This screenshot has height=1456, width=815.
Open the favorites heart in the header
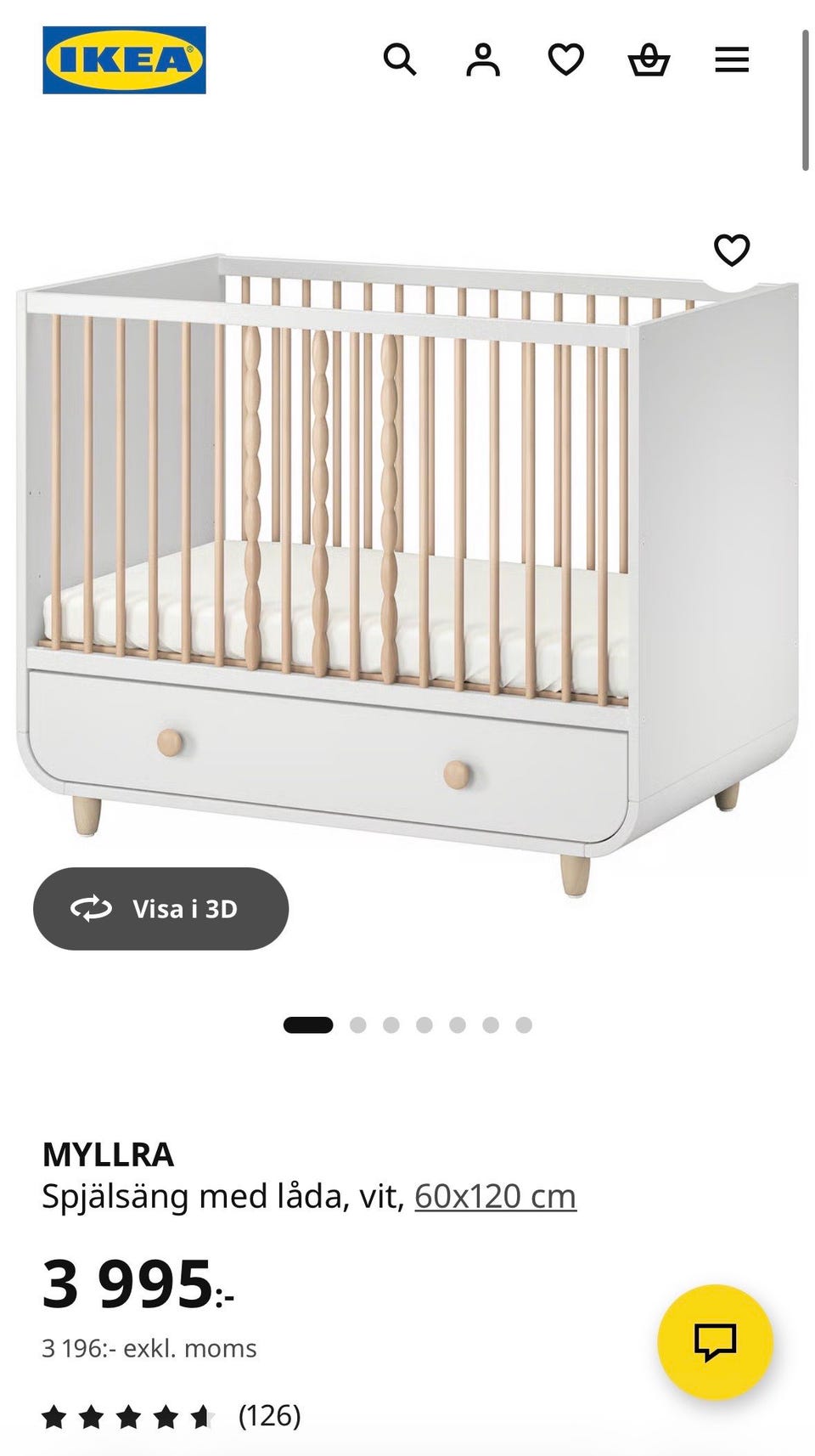pos(565,60)
